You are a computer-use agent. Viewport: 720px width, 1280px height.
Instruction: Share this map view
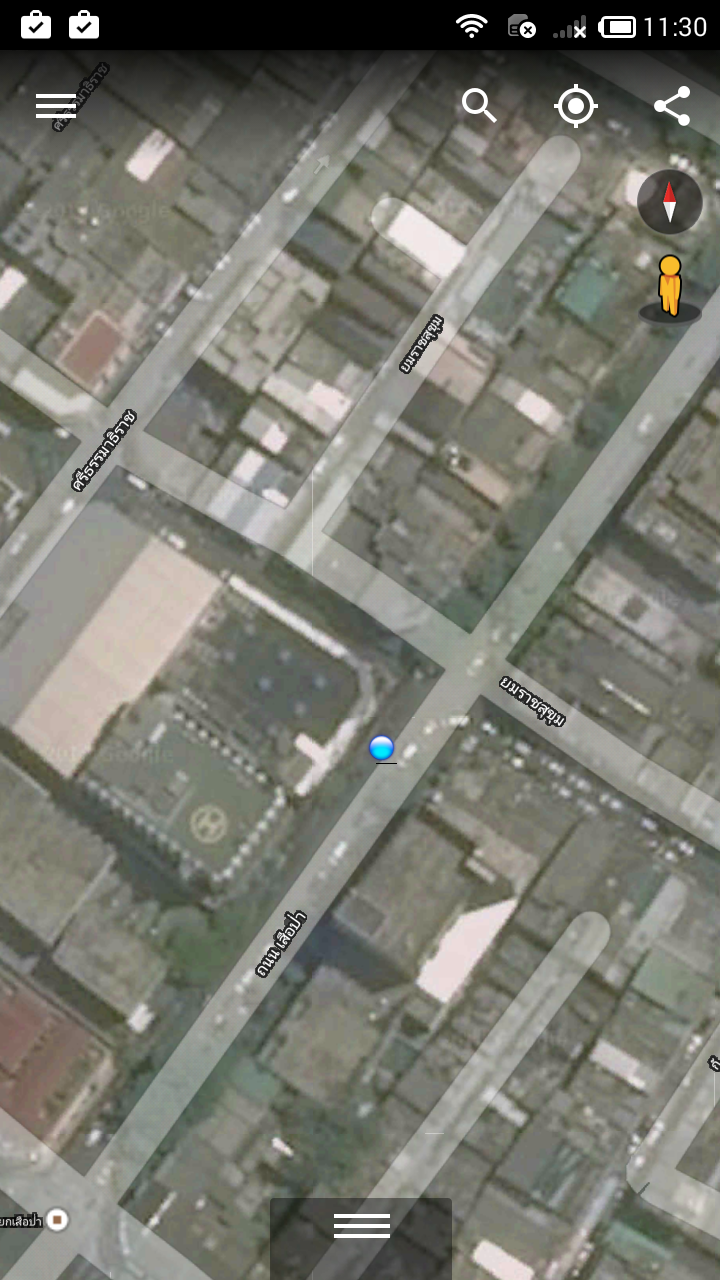672,106
